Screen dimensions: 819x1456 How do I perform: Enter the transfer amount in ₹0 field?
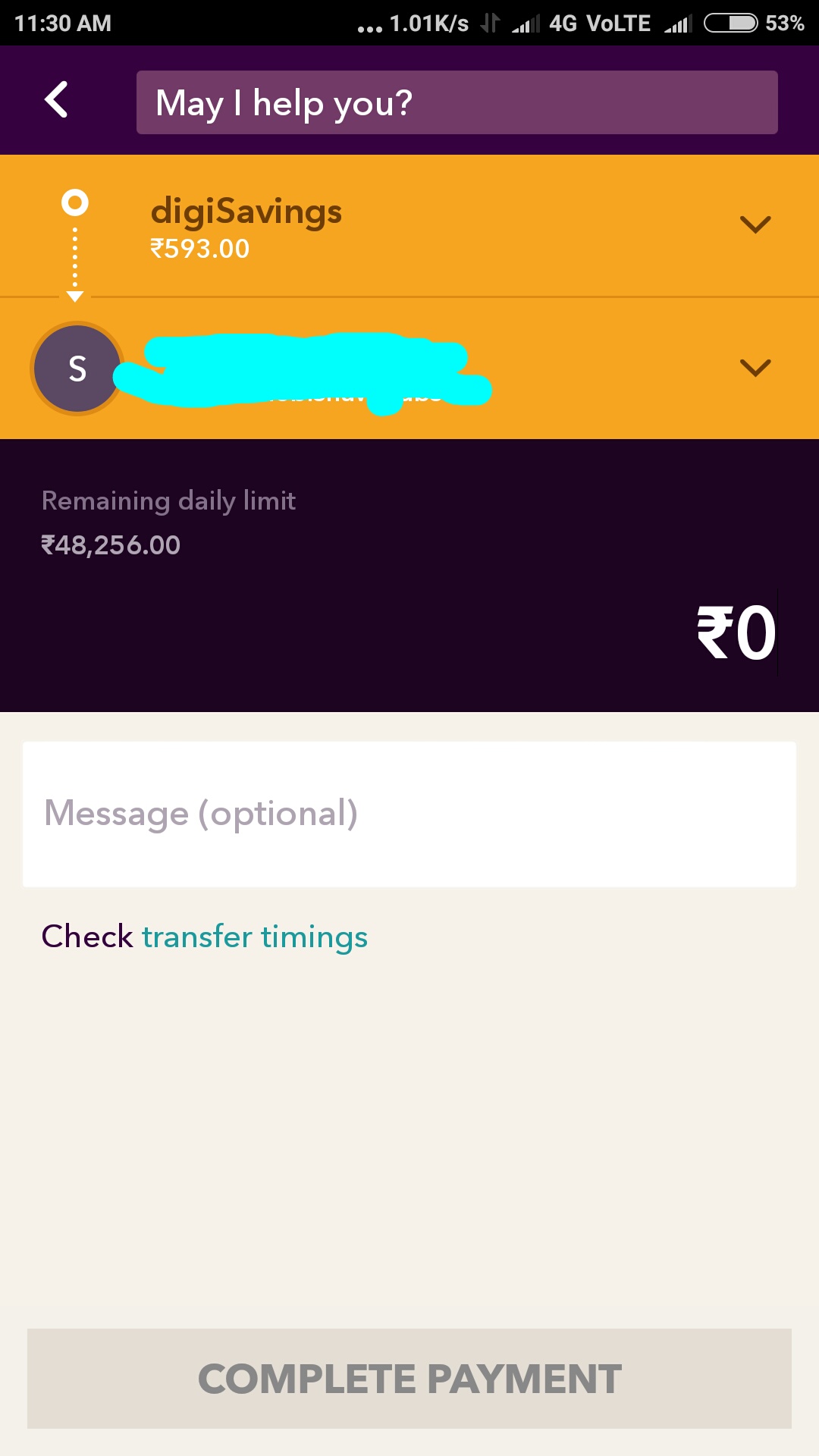point(736,633)
